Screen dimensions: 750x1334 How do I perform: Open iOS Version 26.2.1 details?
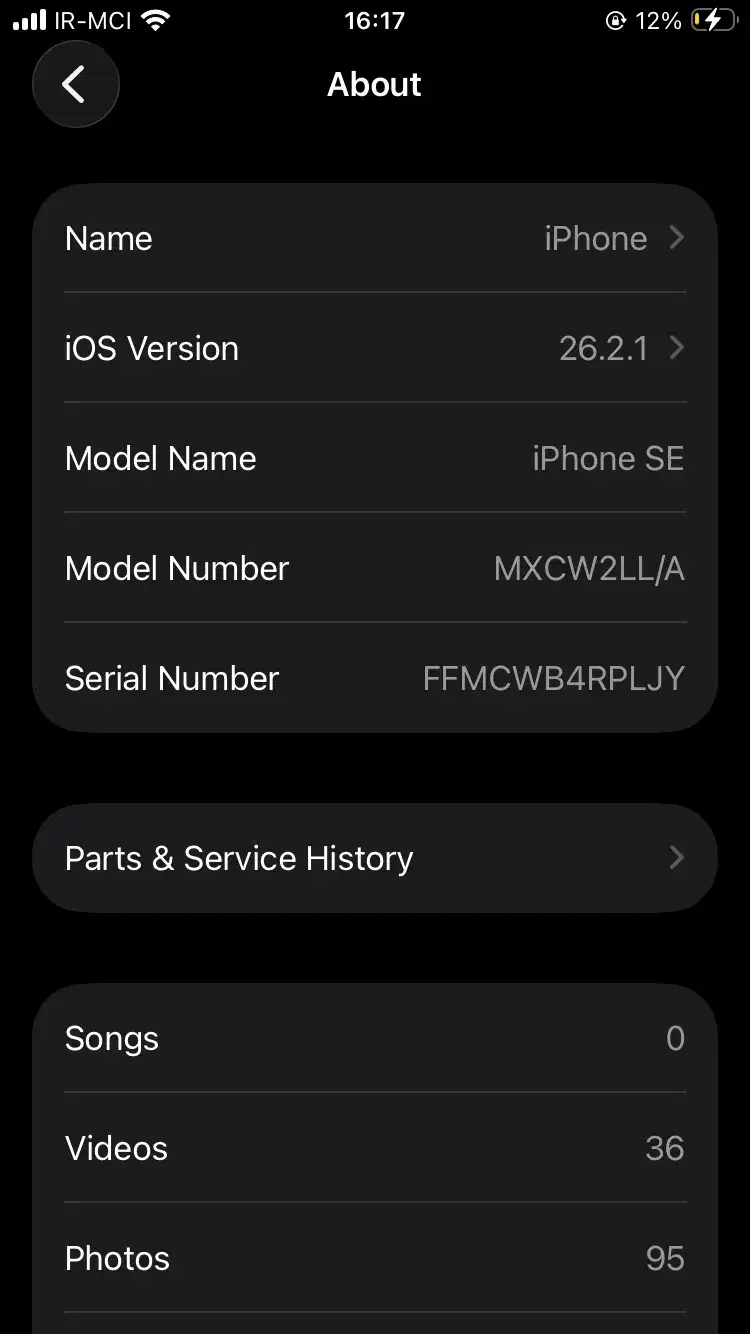[x=375, y=348]
